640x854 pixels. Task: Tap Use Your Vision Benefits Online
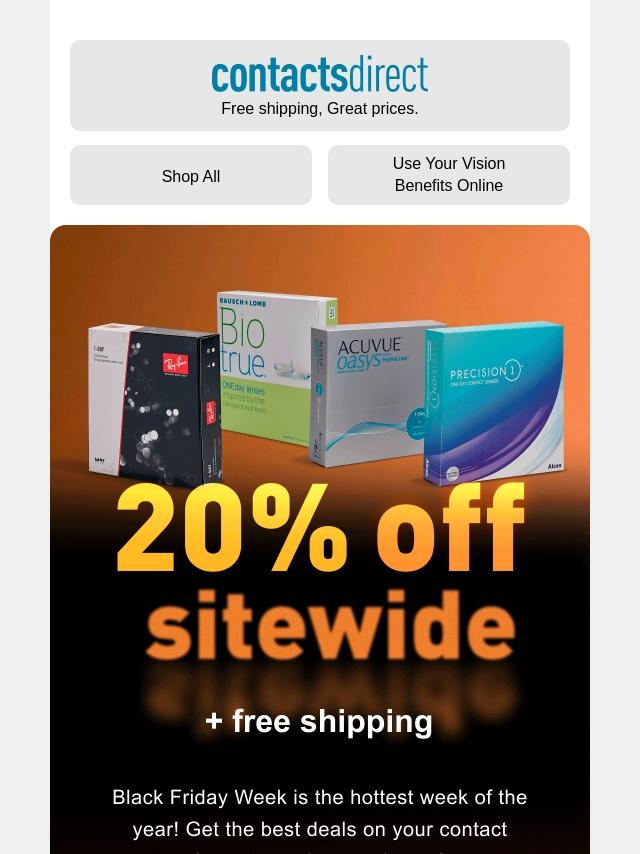pos(448,175)
